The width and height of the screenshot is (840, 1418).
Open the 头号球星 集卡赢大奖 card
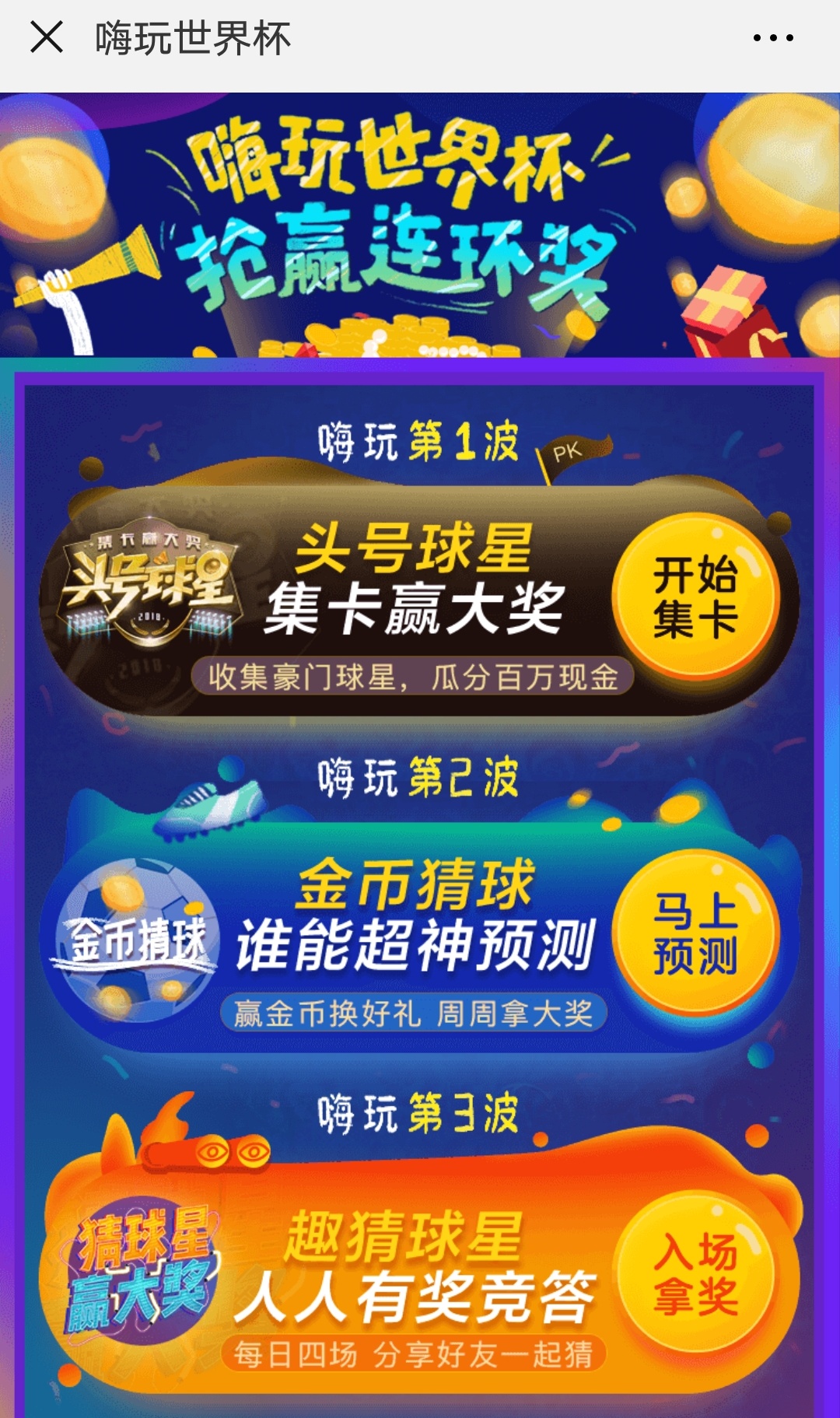[x=412, y=579]
